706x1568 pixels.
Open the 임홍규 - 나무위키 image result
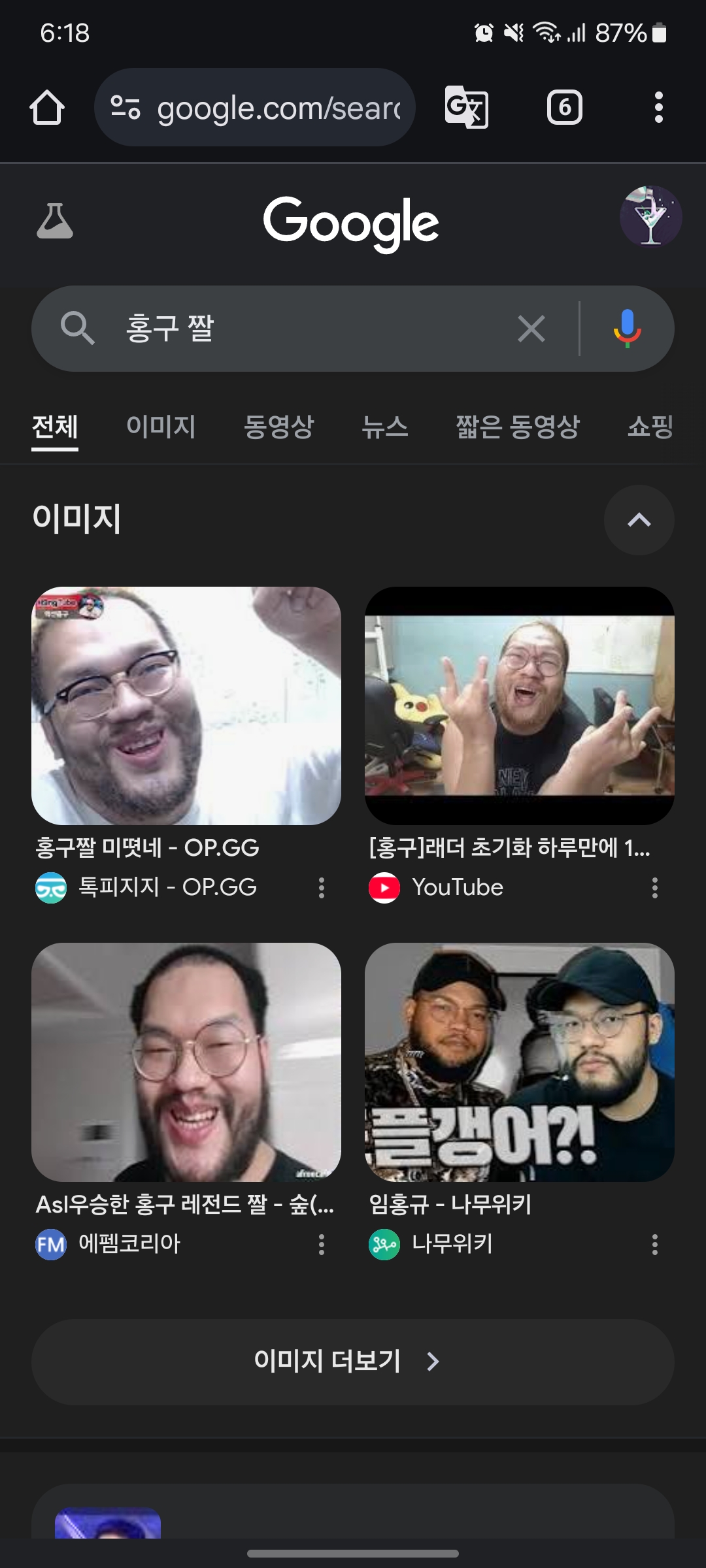[x=519, y=1062]
